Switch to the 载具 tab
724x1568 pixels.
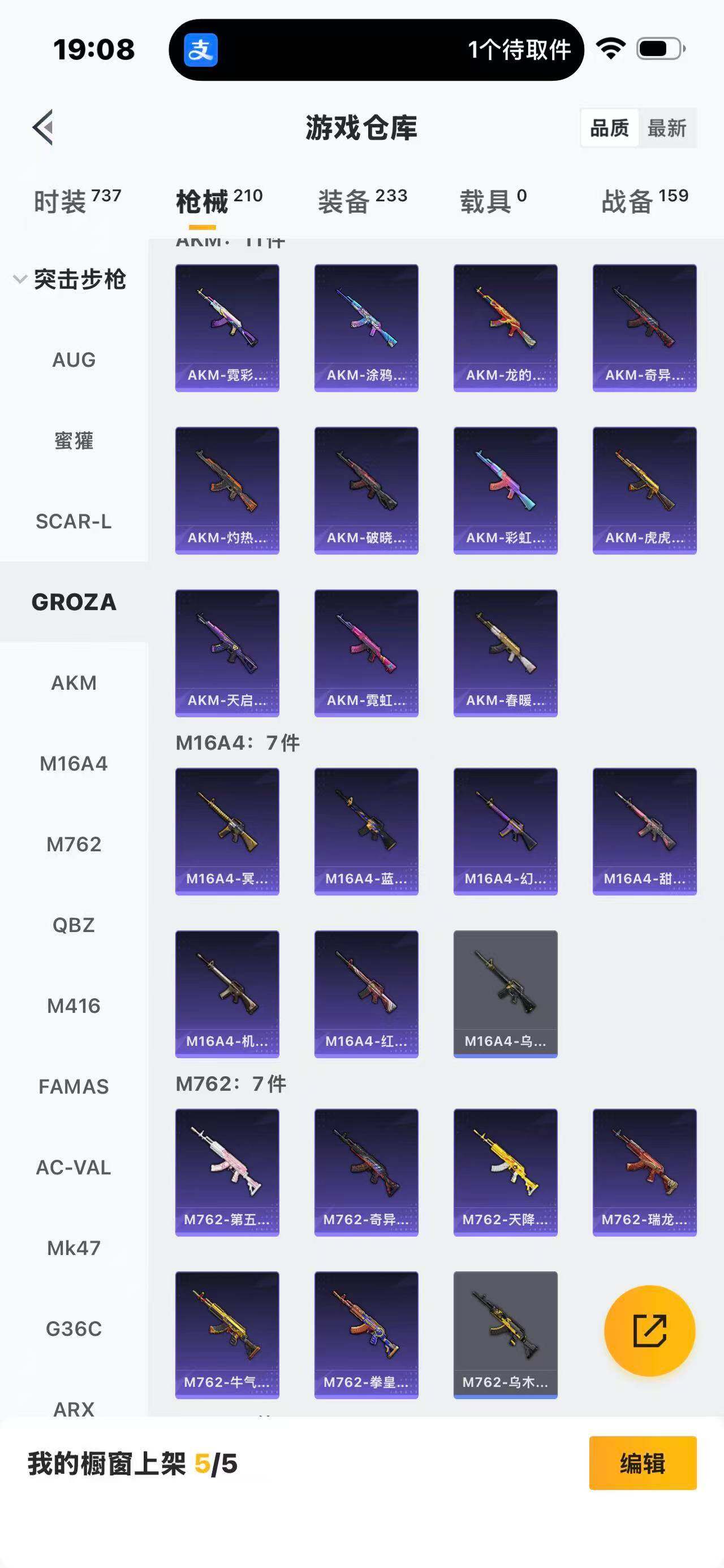[x=493, y=201]
